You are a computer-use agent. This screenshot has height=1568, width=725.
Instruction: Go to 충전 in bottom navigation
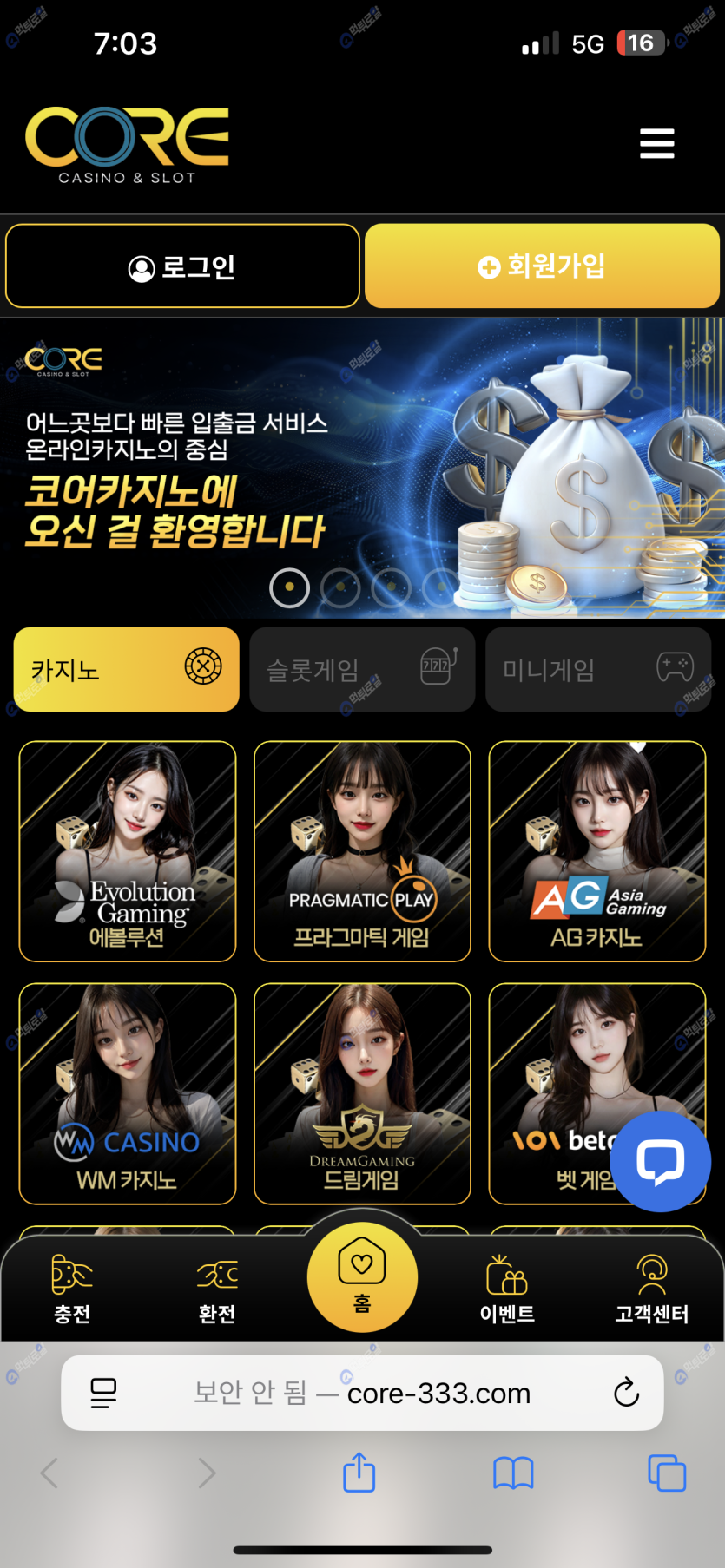tap(72, 1289)
